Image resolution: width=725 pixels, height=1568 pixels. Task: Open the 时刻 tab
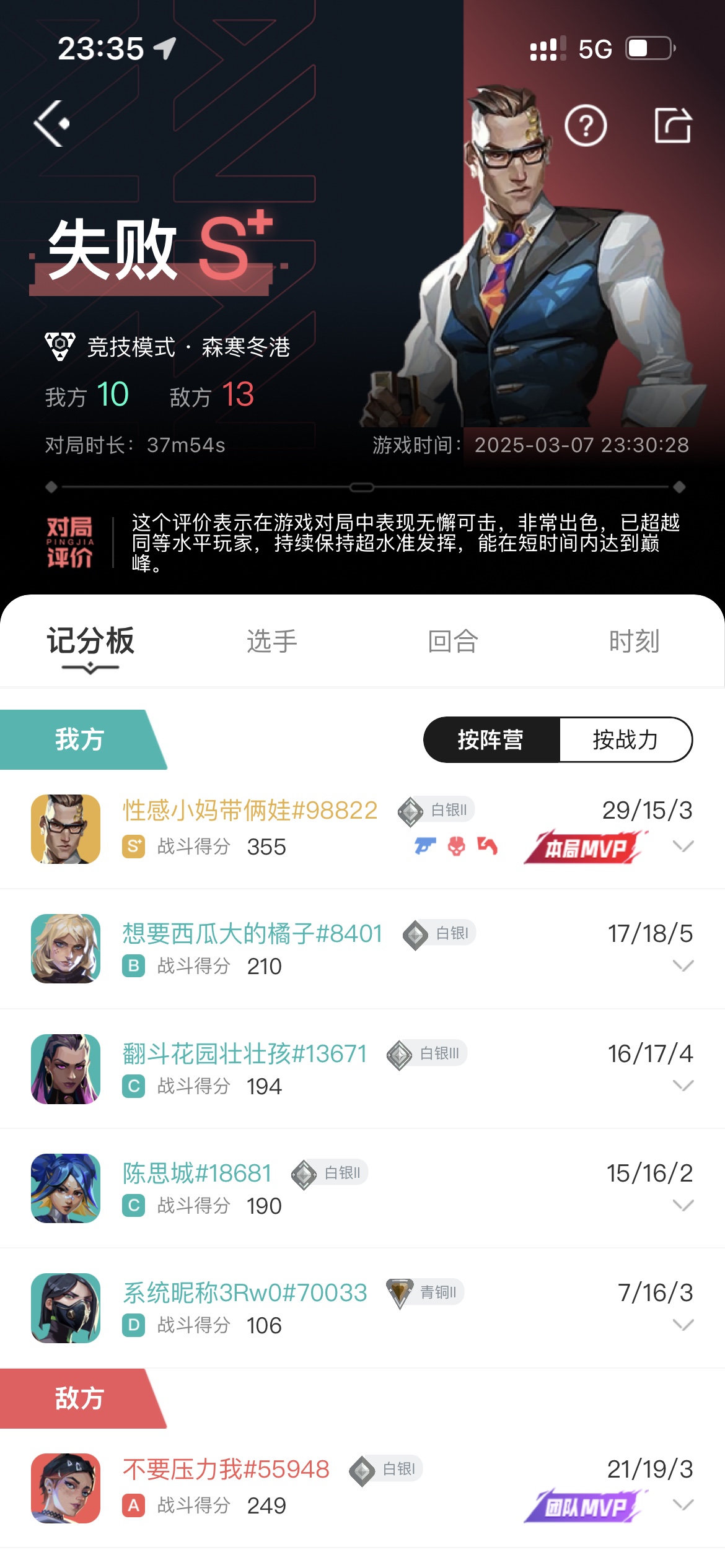[x=634, y=642]
